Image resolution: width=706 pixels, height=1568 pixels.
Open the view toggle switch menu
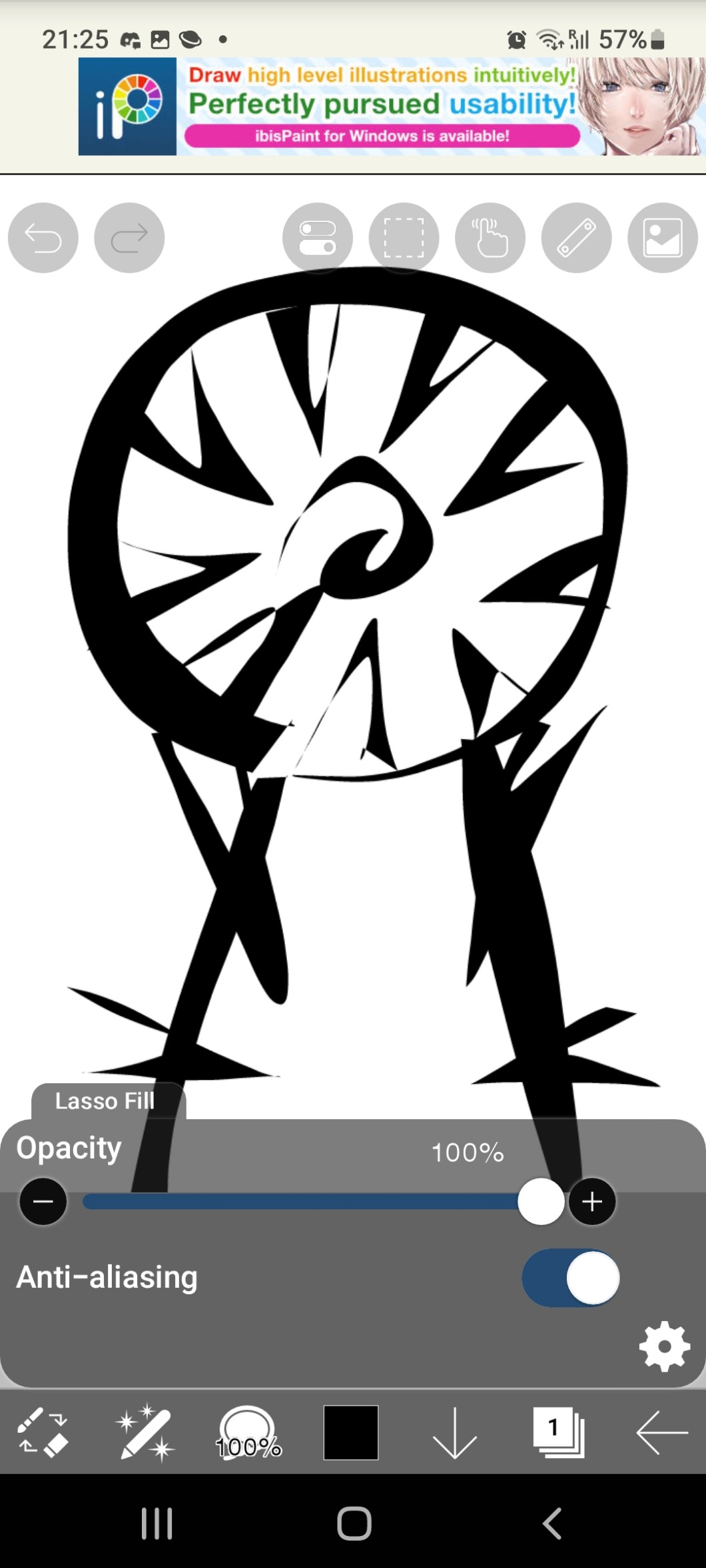pyautogui.click(x=318, y=238)
